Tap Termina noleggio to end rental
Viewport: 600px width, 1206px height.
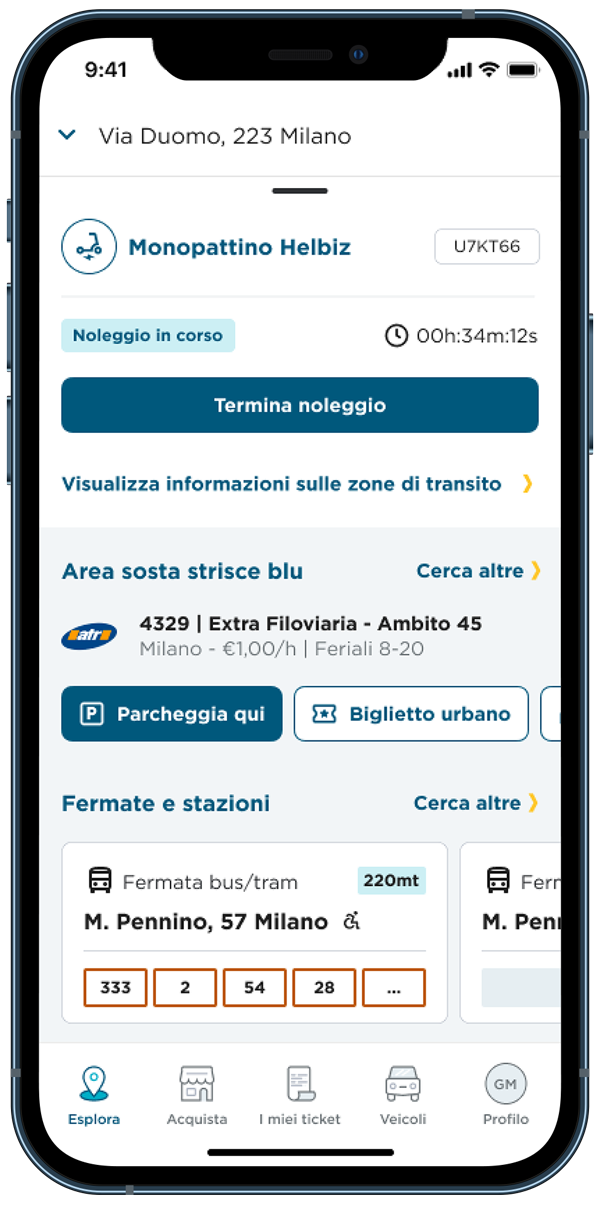tap(300, 405)
